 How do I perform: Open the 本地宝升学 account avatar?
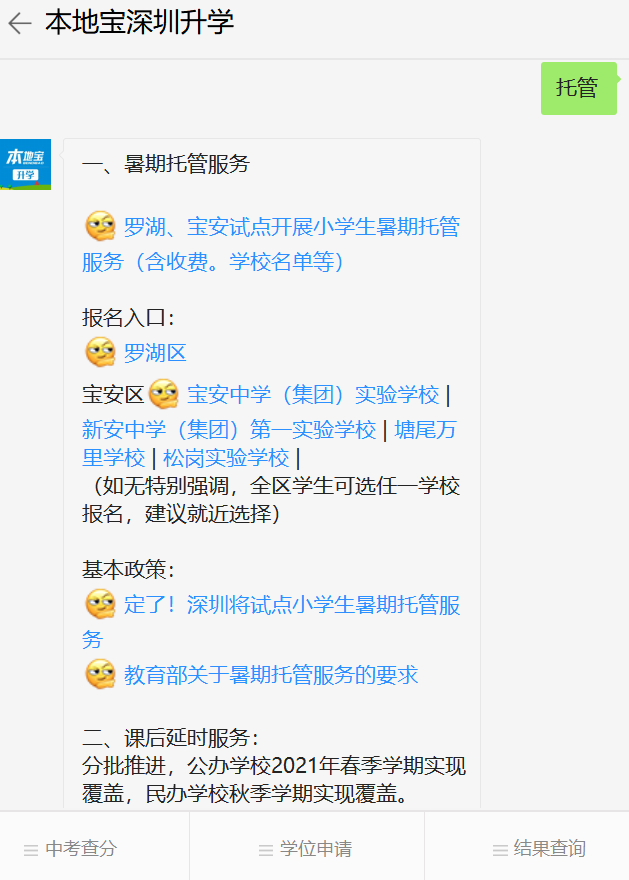(x=25, y=164)
